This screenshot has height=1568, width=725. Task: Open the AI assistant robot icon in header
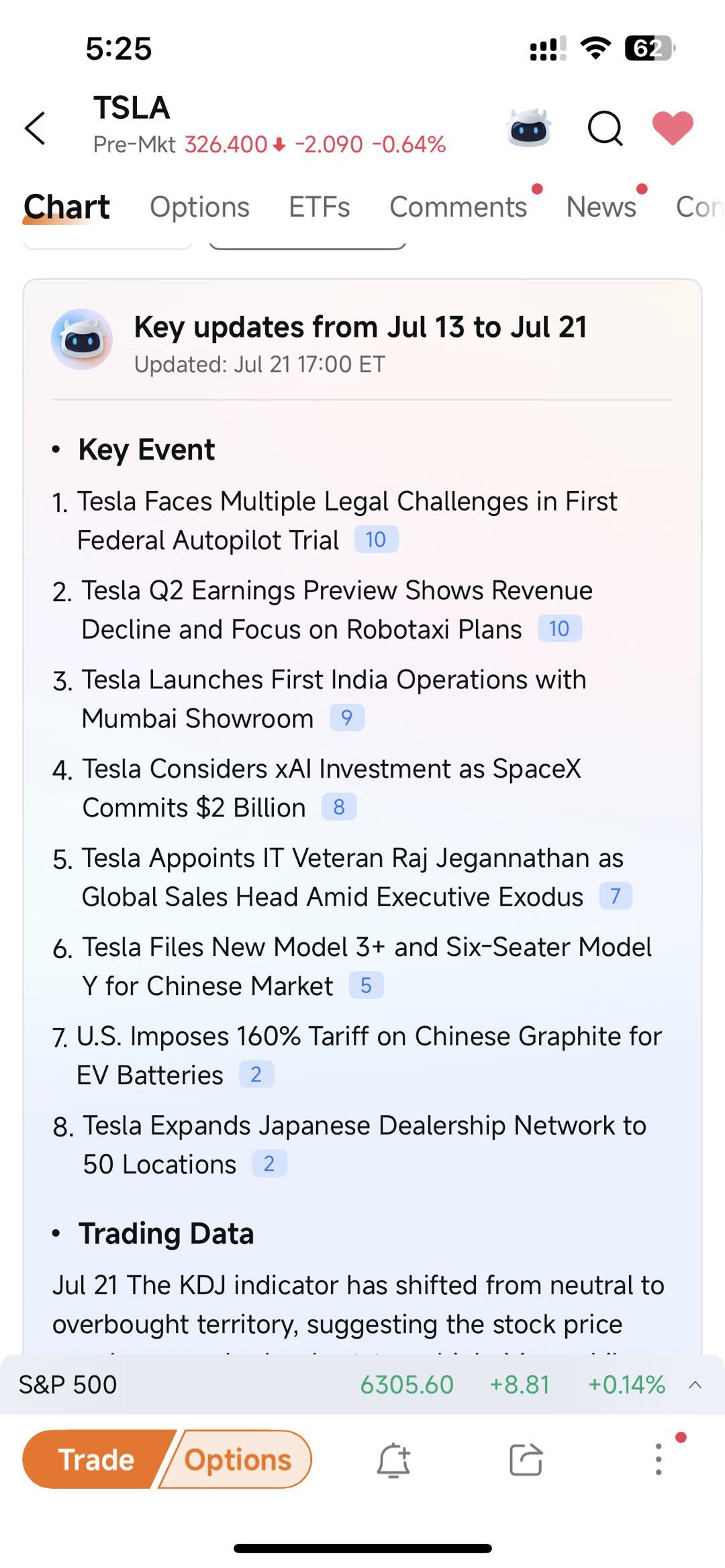pos(530,127)
